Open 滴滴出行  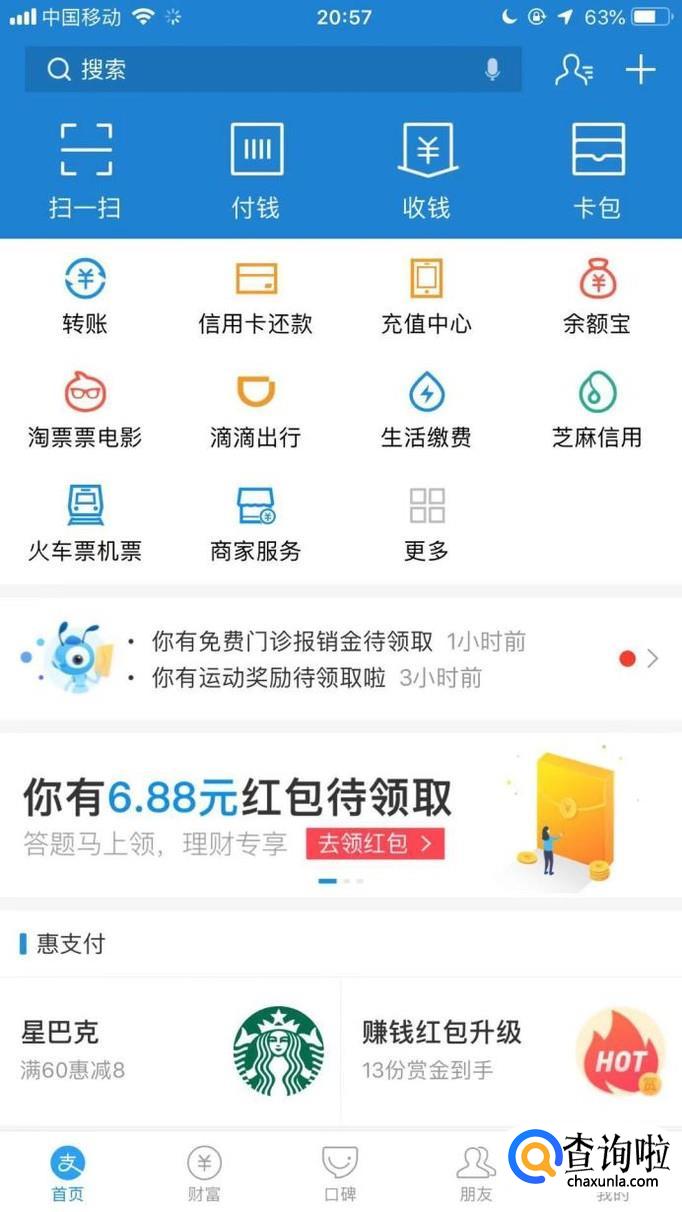[x=256, y=408]
